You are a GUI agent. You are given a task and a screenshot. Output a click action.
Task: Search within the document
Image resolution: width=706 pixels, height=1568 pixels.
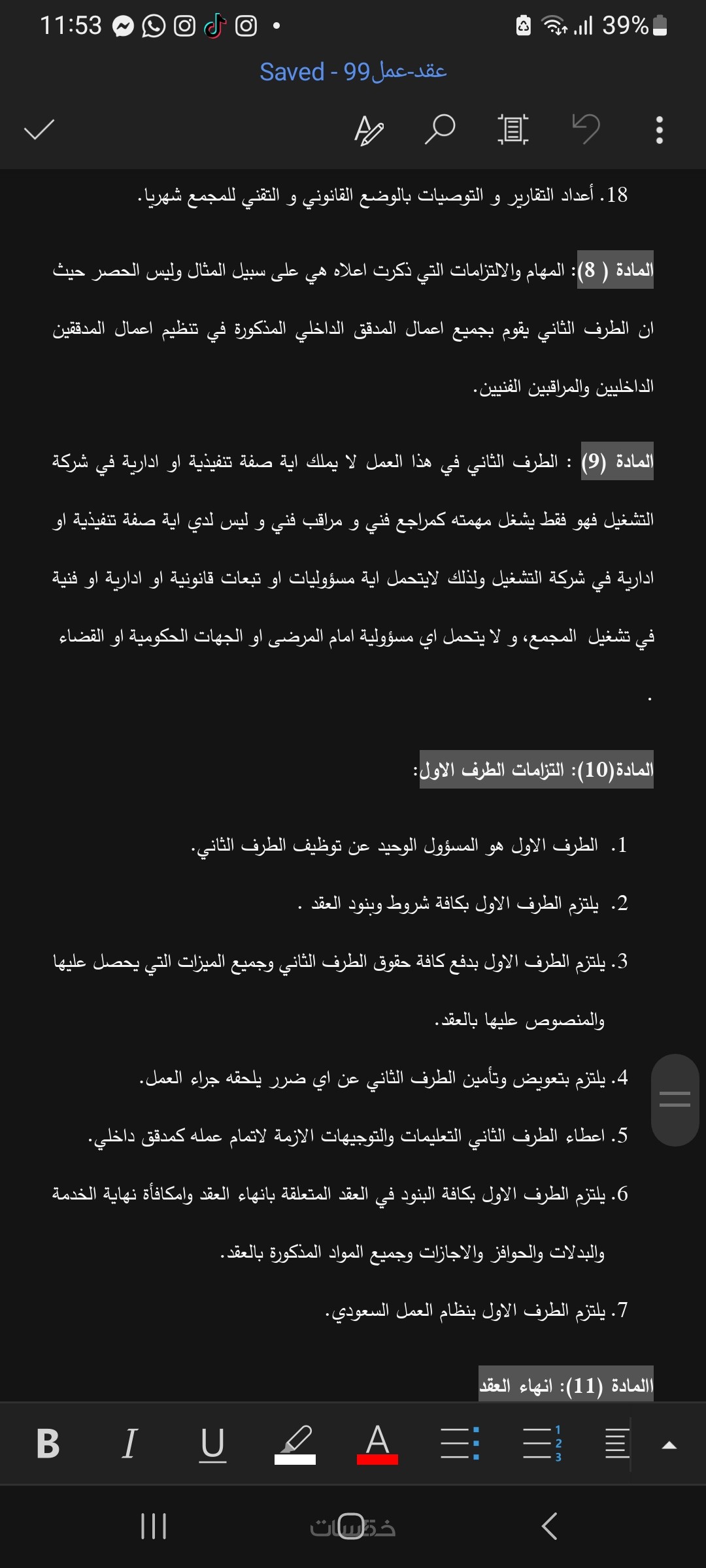440,129
